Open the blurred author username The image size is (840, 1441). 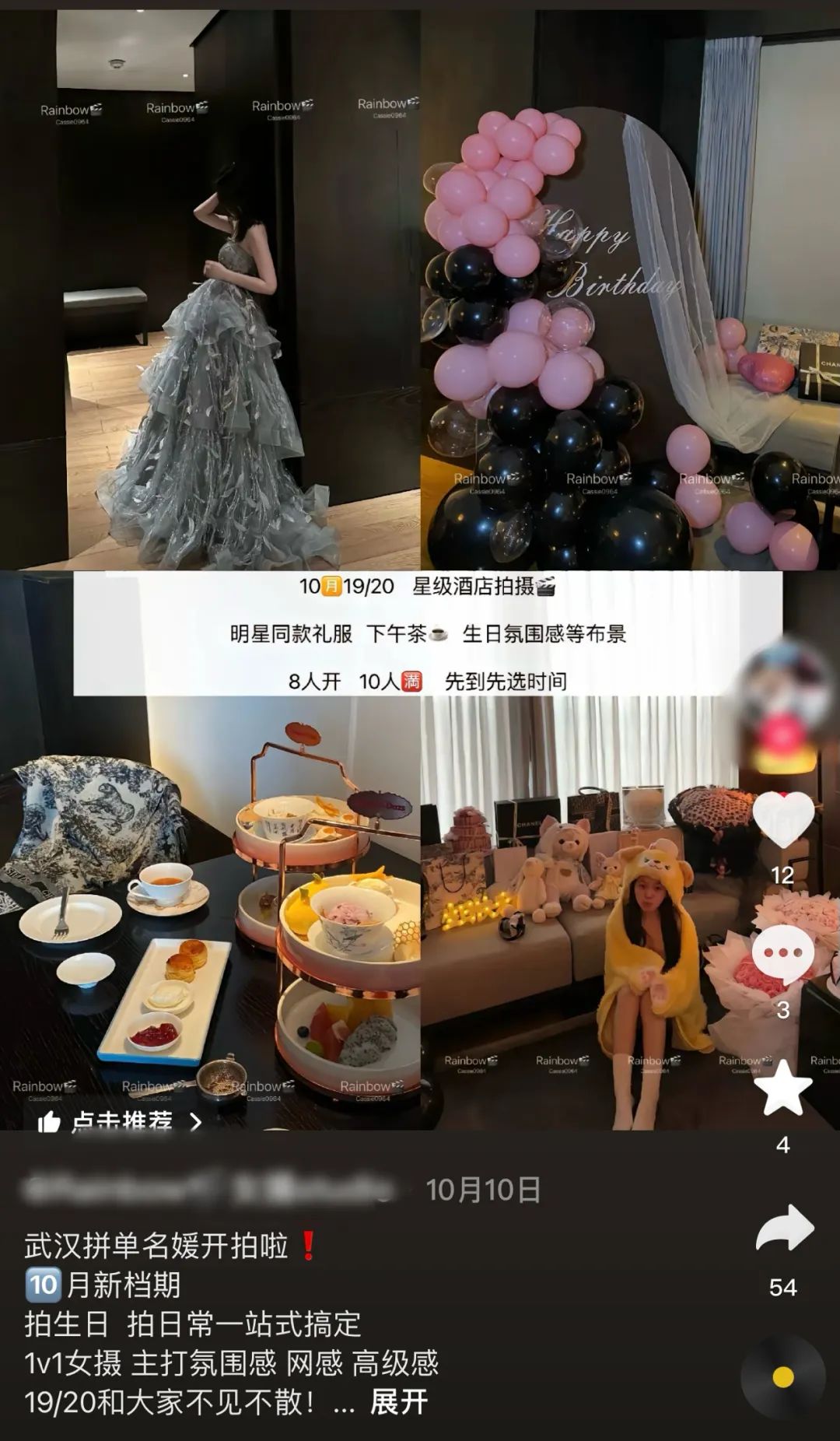click(x=210, y=1190)
